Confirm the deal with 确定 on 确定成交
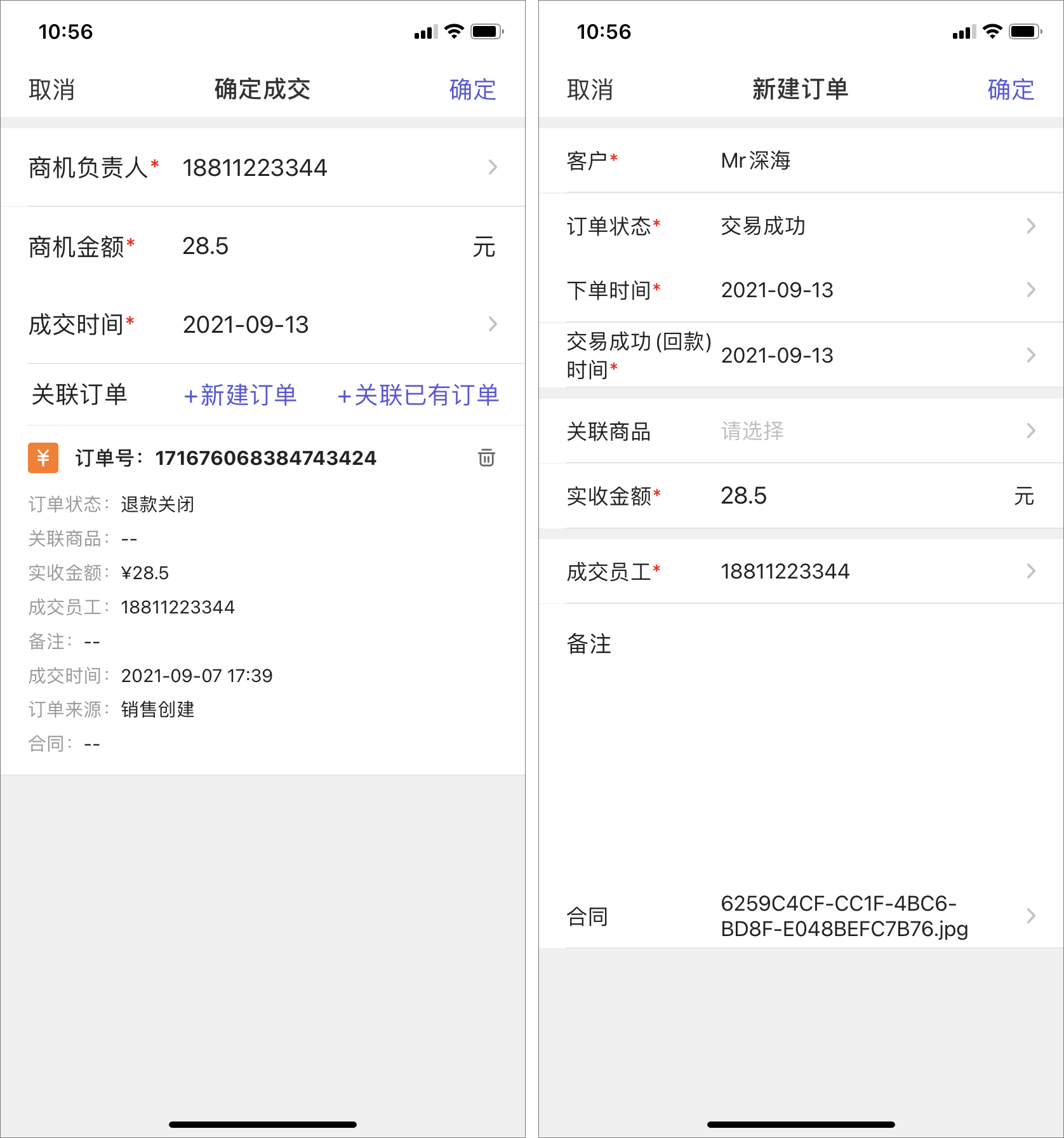 tap(472, 90)
